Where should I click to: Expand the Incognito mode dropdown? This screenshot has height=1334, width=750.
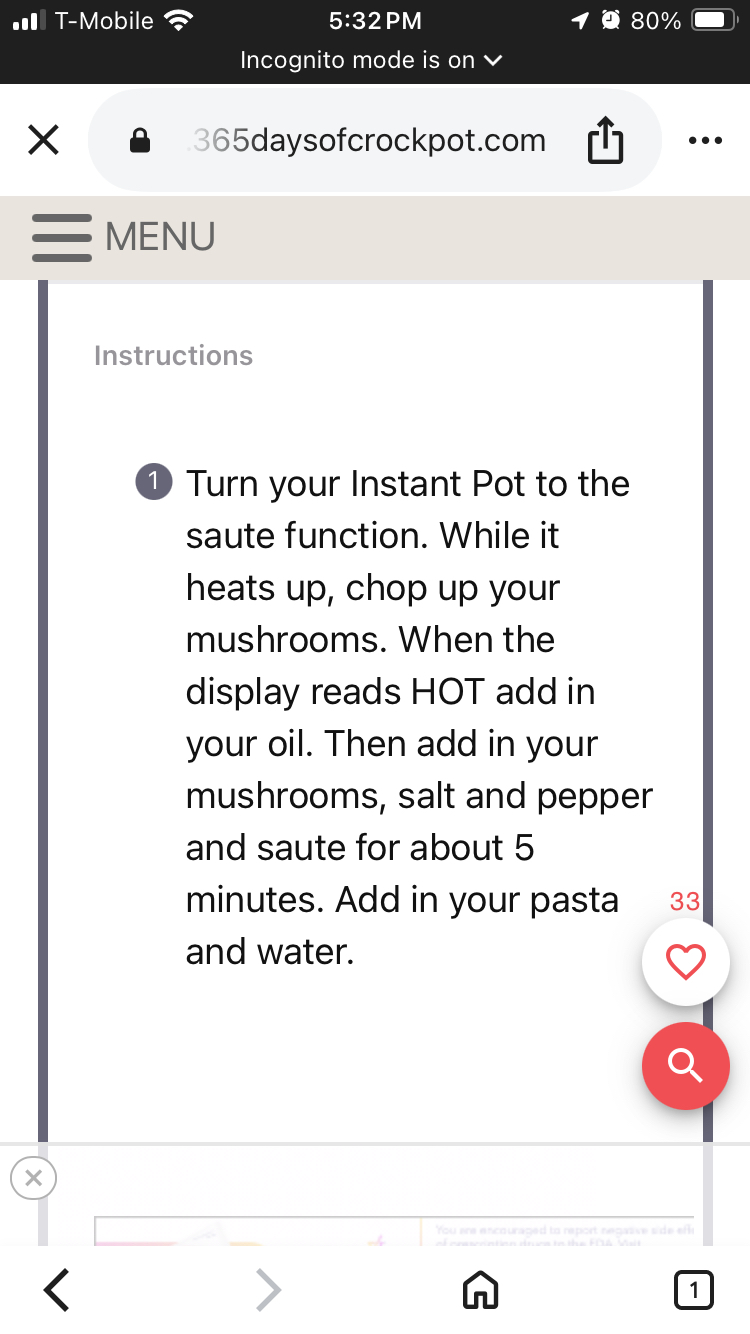coord(370,60)
